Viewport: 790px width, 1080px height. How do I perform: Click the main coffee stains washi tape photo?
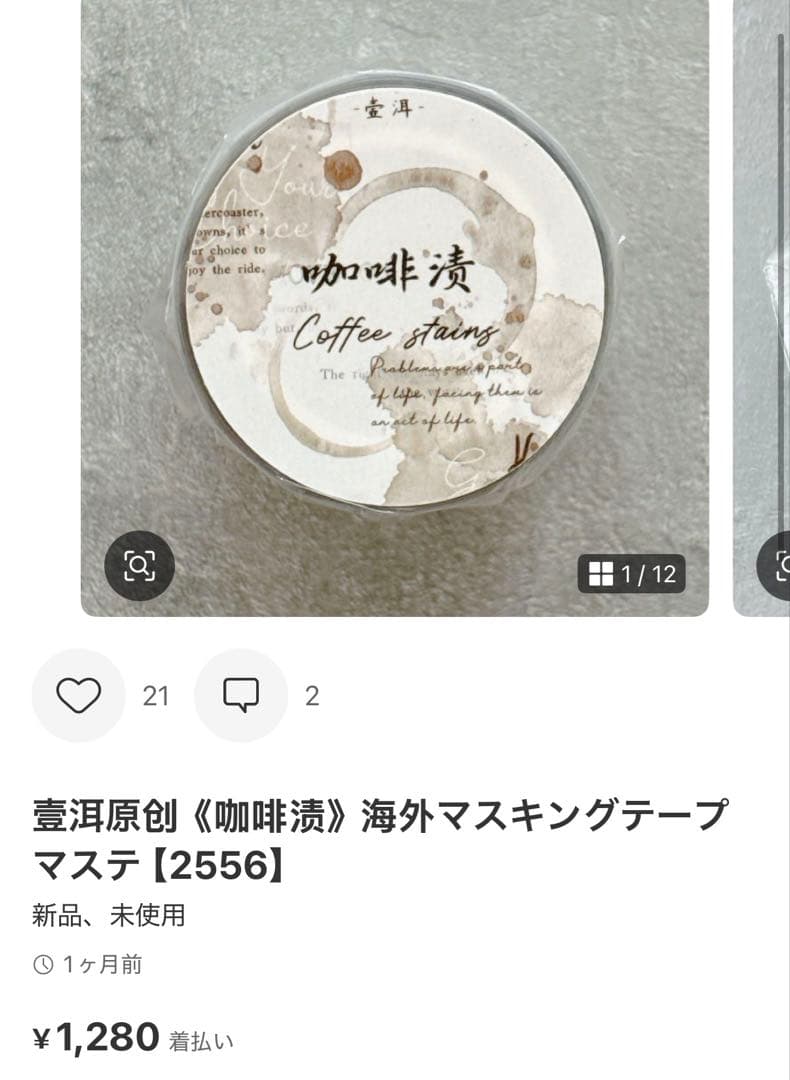coord(395,300)
